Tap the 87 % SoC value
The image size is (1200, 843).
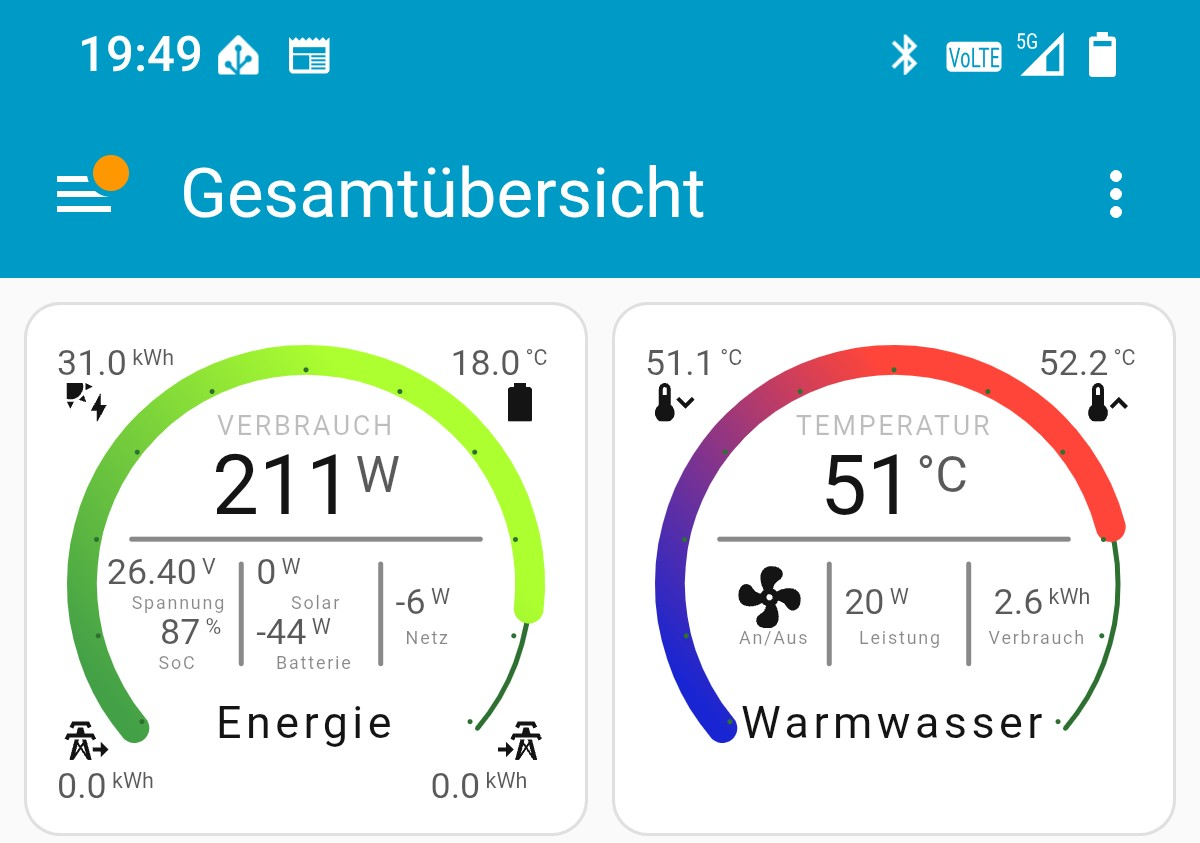coord(191,632)
